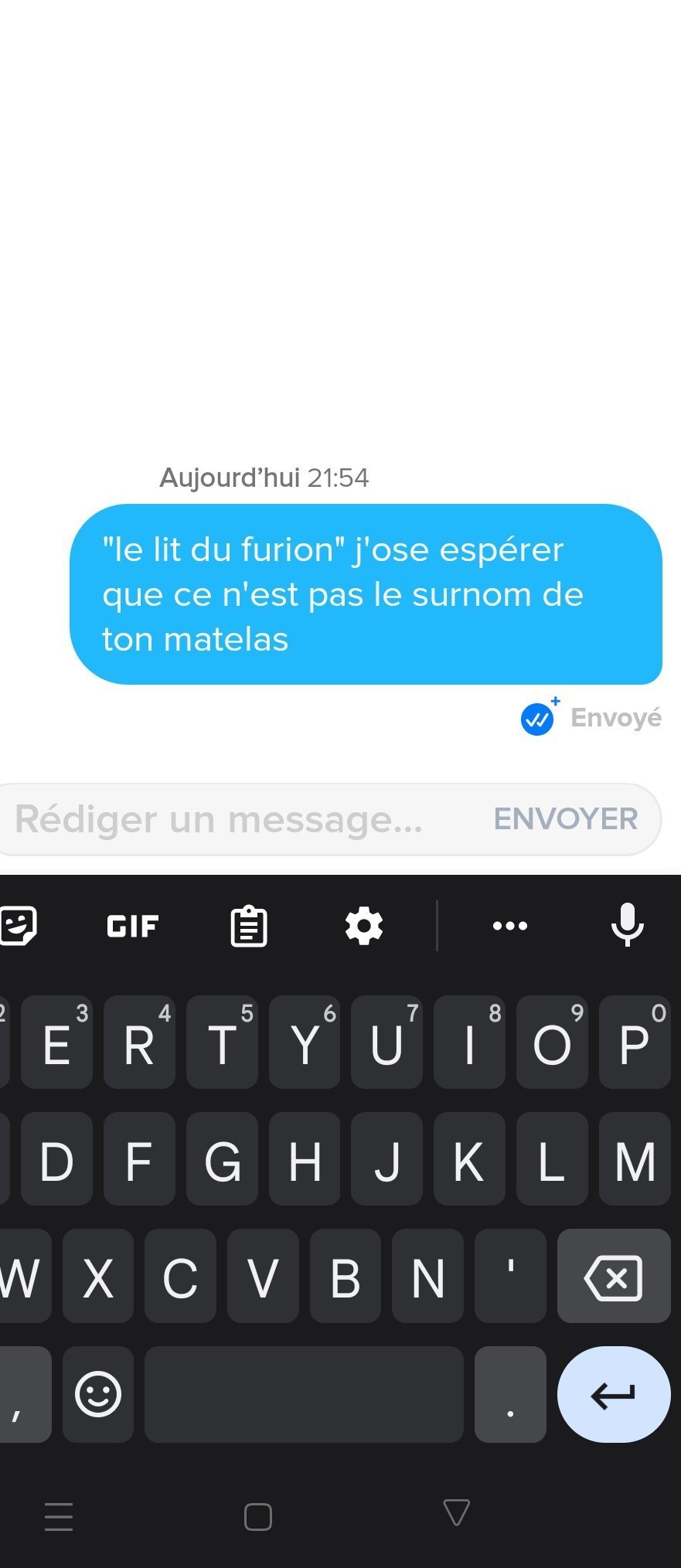Focus the Rédiger un message field
The image size is (681, 1568).
coord(232,820)
